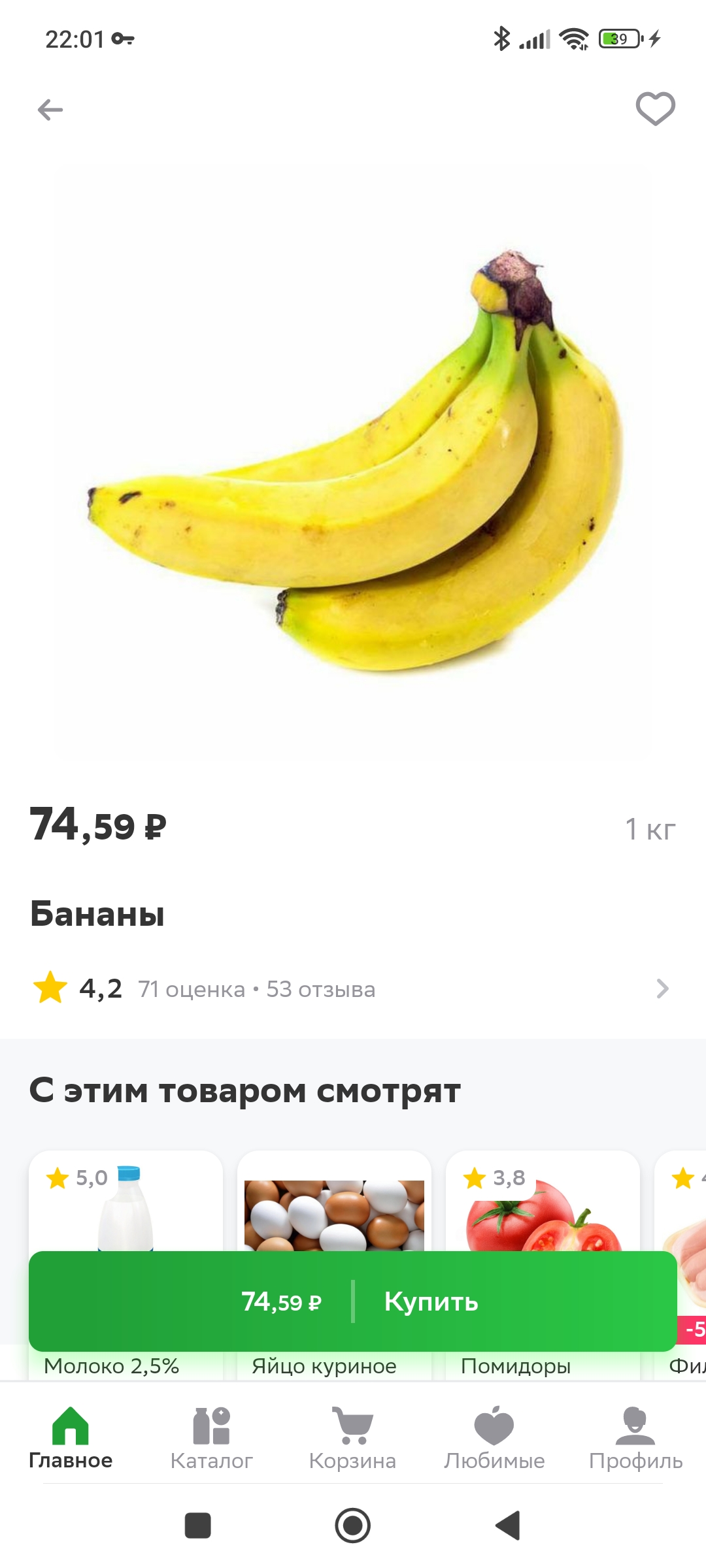
Task: Tap the green Купить button
Action: click(353, 1301)
